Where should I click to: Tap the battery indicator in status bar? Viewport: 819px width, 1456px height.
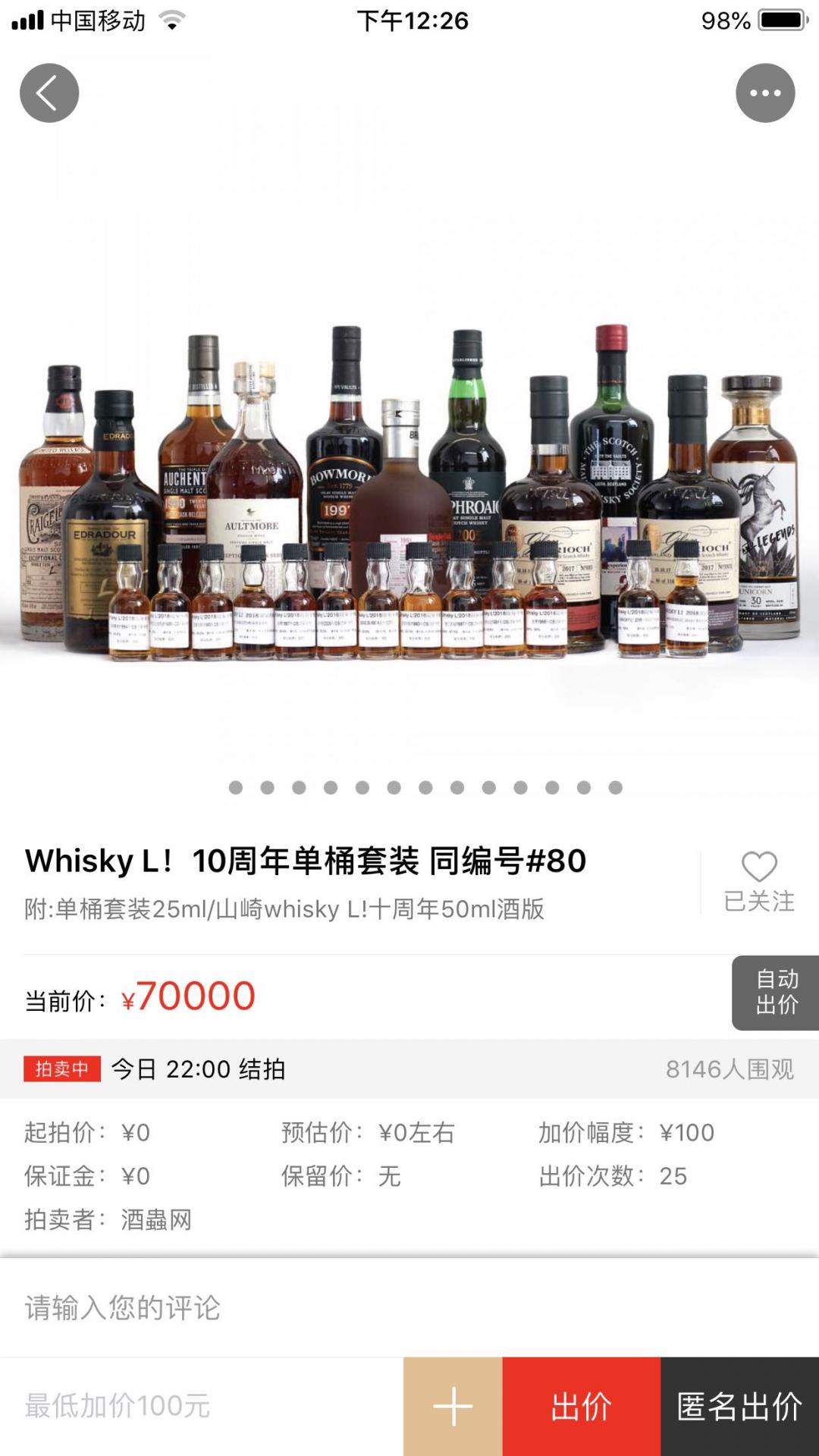[781, 20]
